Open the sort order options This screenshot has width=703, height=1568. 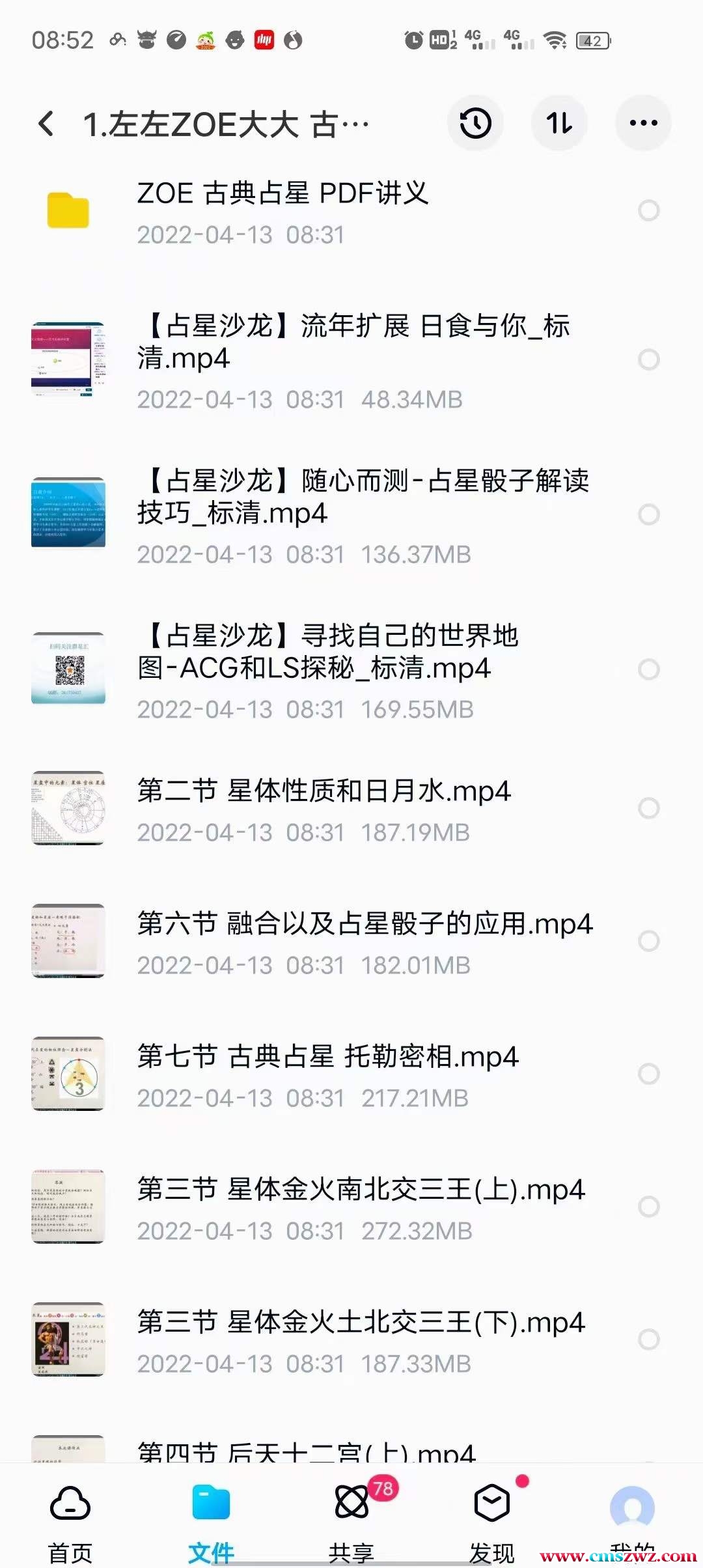559,123
